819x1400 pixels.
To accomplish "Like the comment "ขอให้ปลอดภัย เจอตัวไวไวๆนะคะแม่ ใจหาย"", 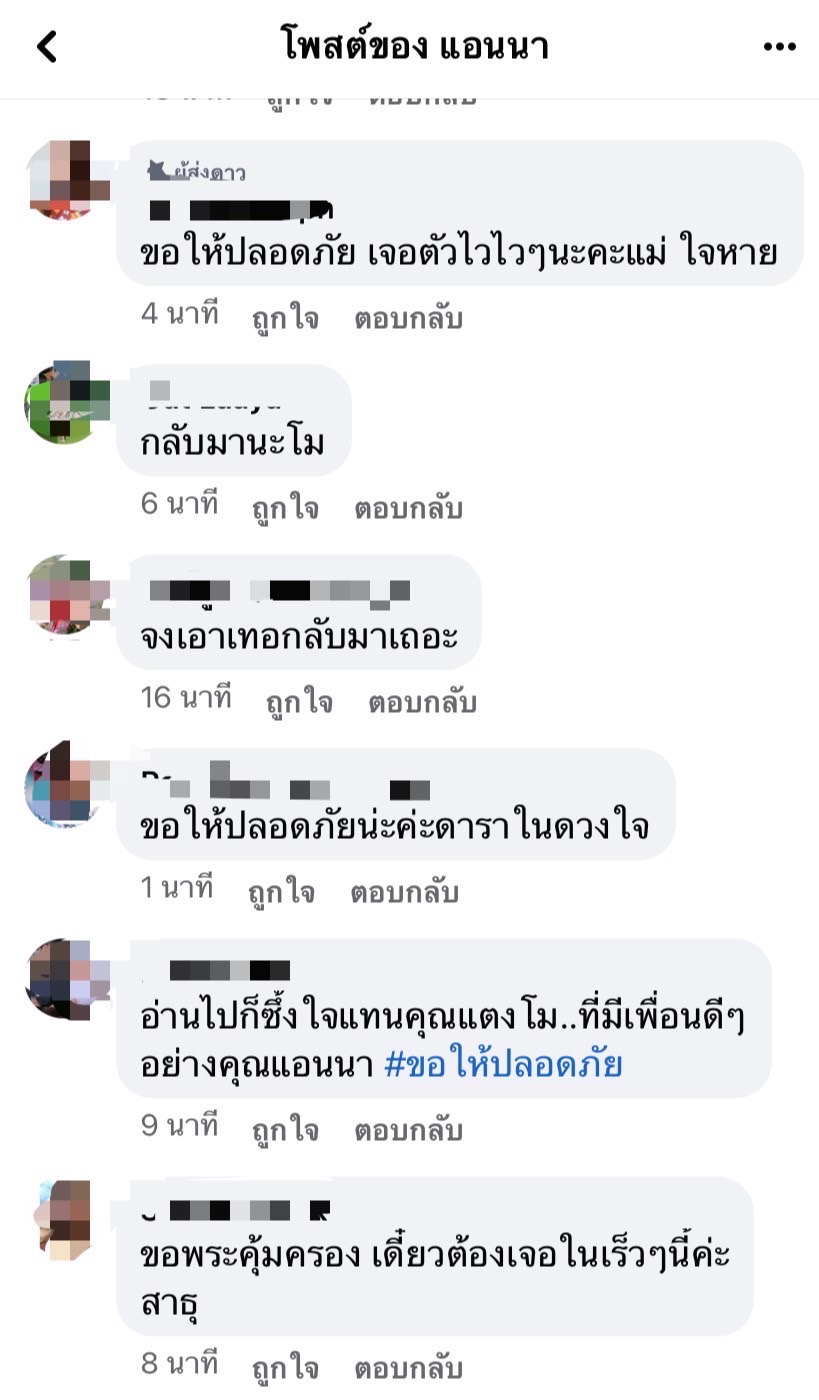I will click(x=284, y=318).
